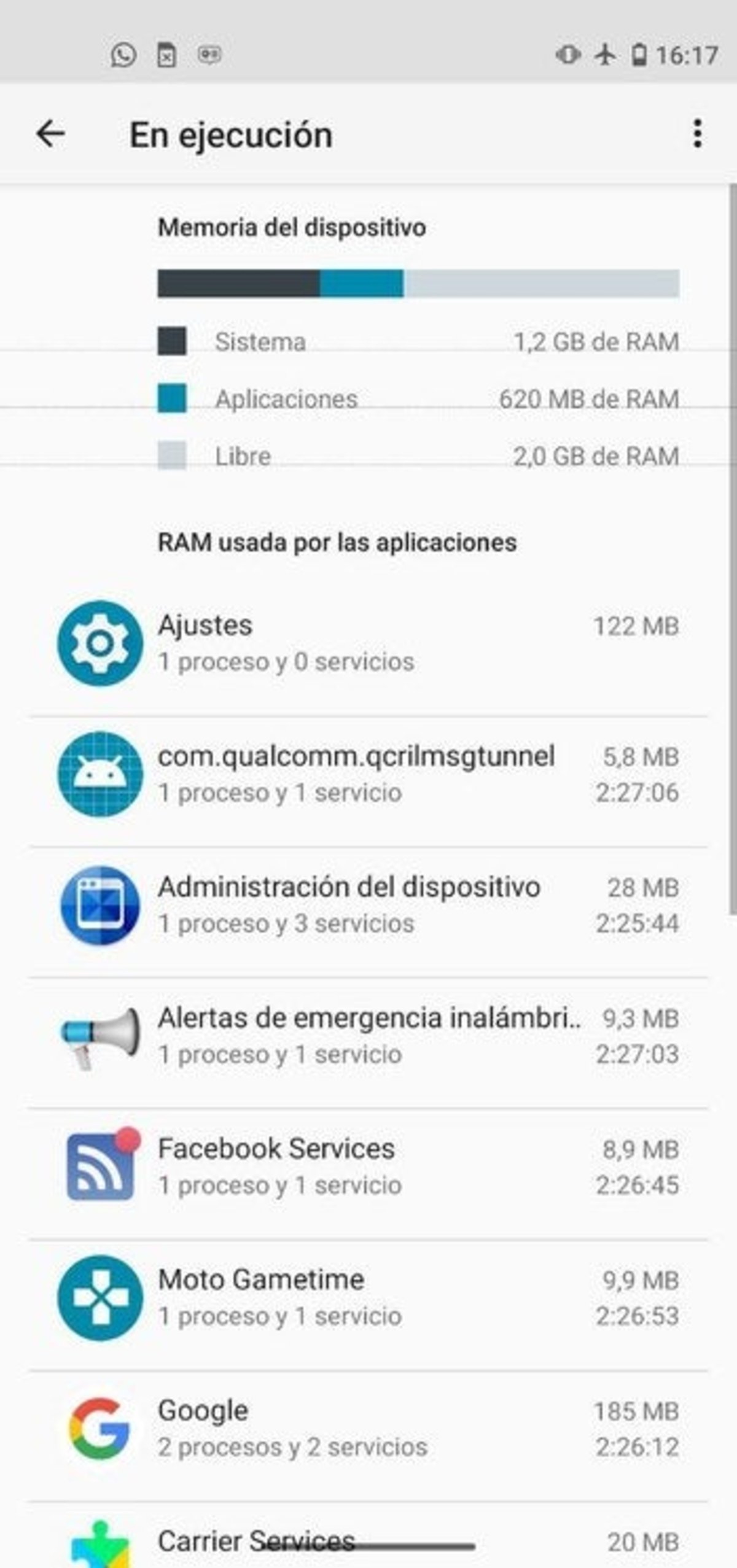Open Administración del dispositivo entry
The width and height of the screenshot is (737, 1568).
click(368, 905)
